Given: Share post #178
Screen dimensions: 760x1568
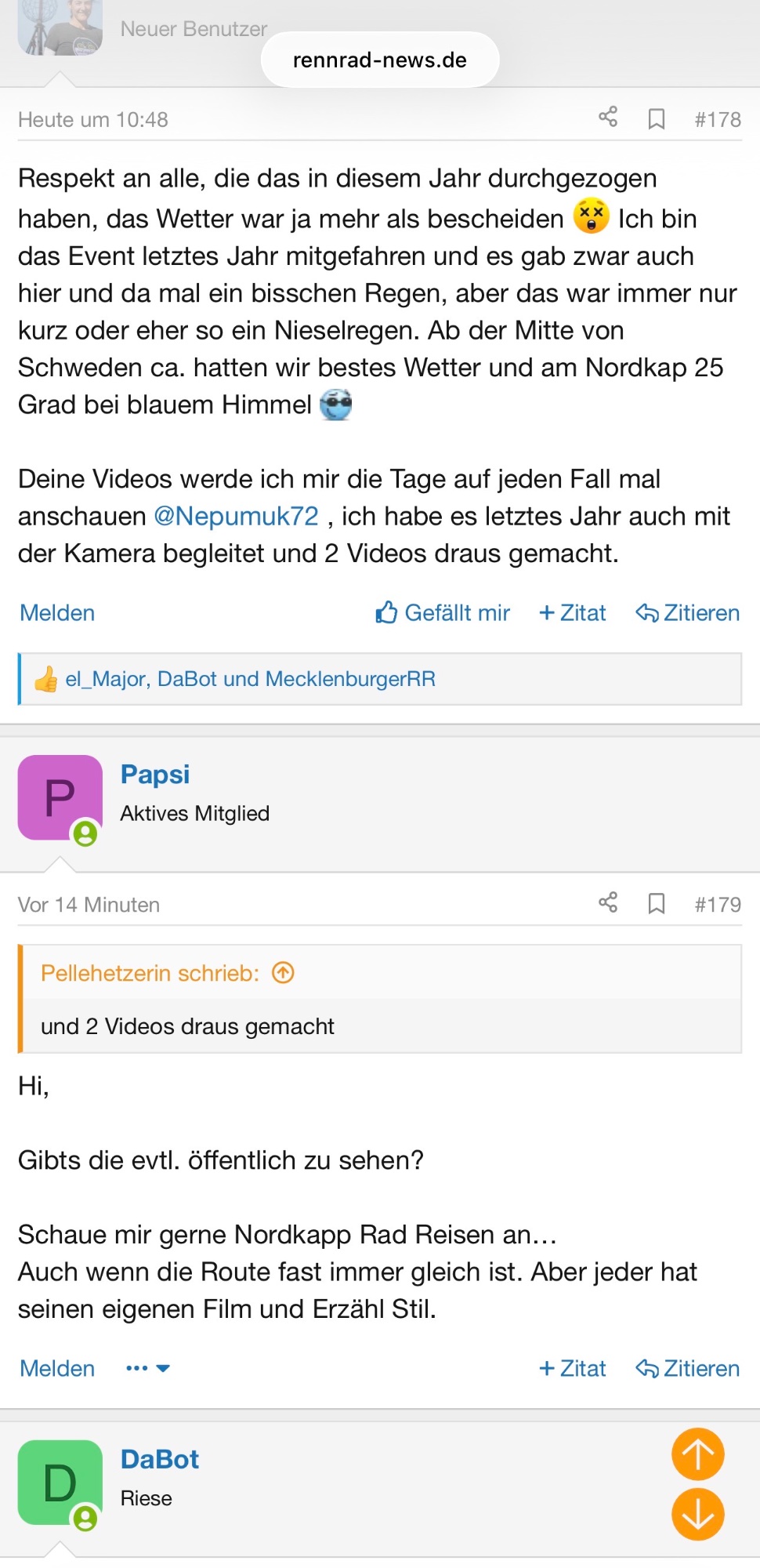Looking at the screenshot, I should [x=608, y=117].
